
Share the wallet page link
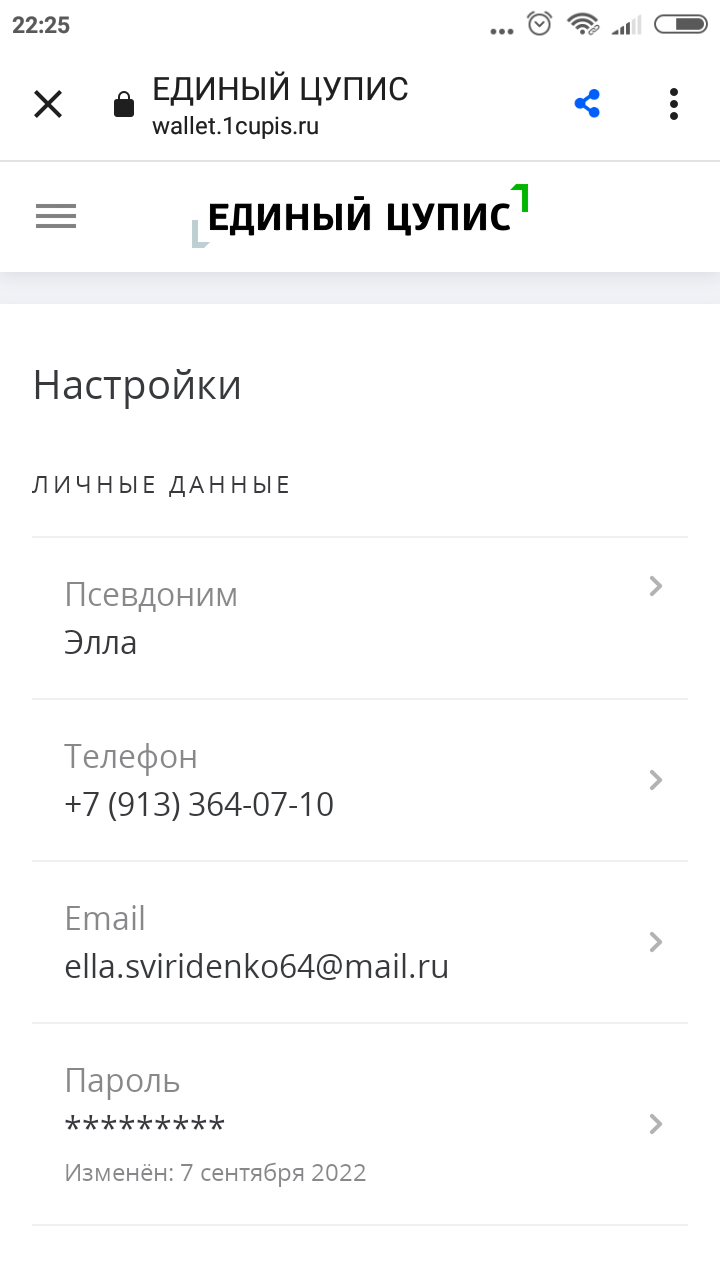point(587,104)
